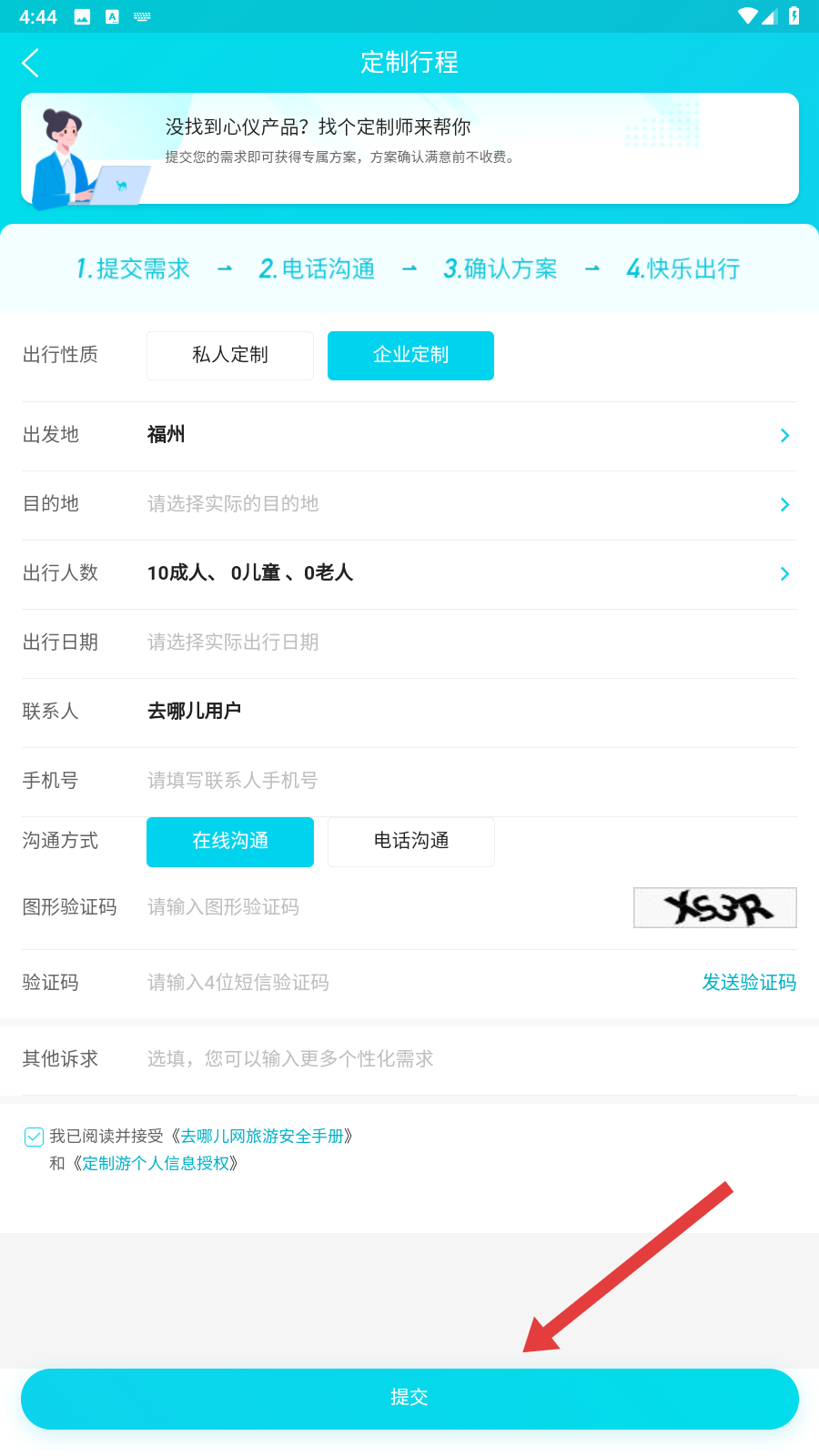Open the 定制游个人信息授权 link
819x1456 pixels.
click(x=156, y=1164)
